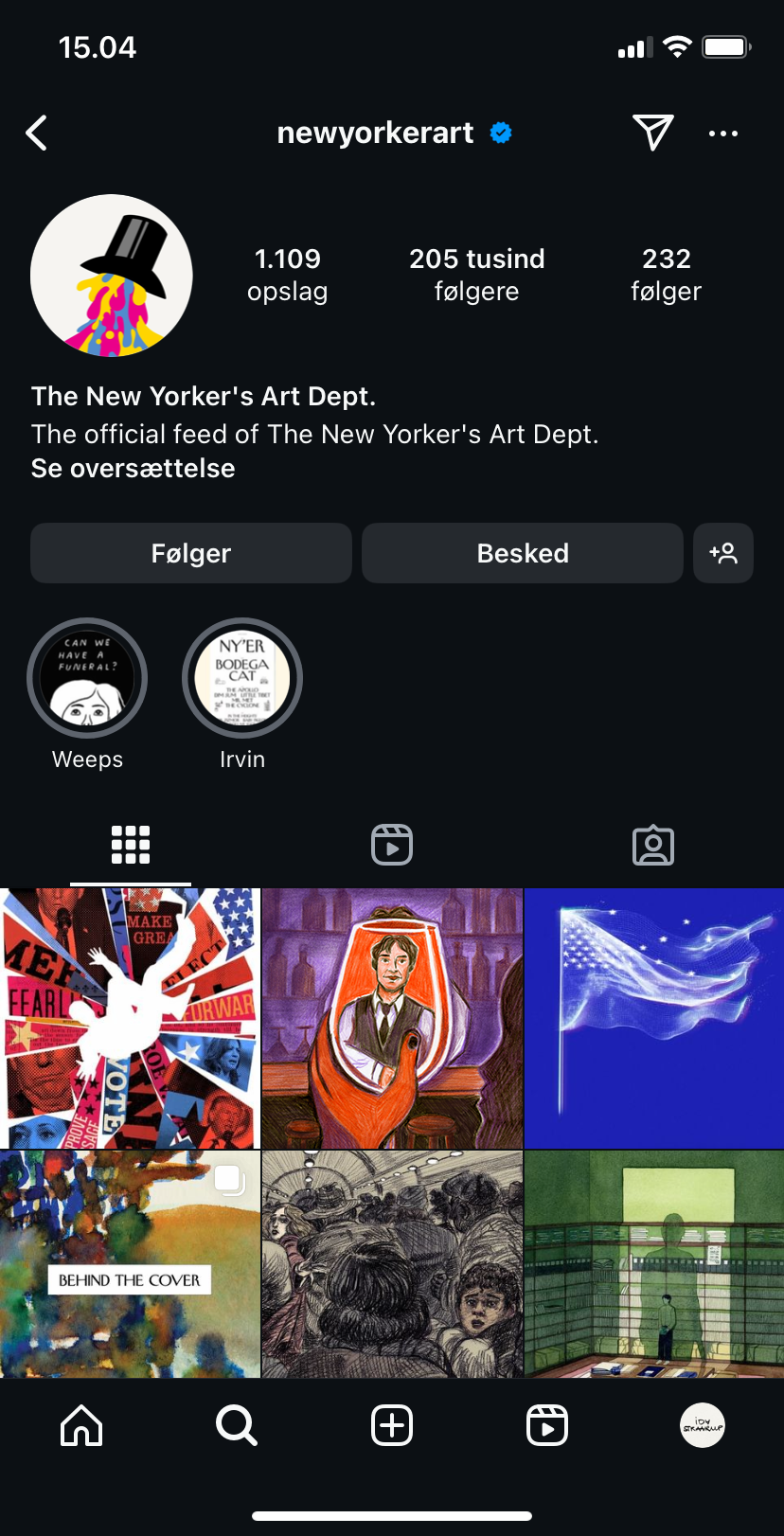Tap the Følger button

(x=191, y=553)
